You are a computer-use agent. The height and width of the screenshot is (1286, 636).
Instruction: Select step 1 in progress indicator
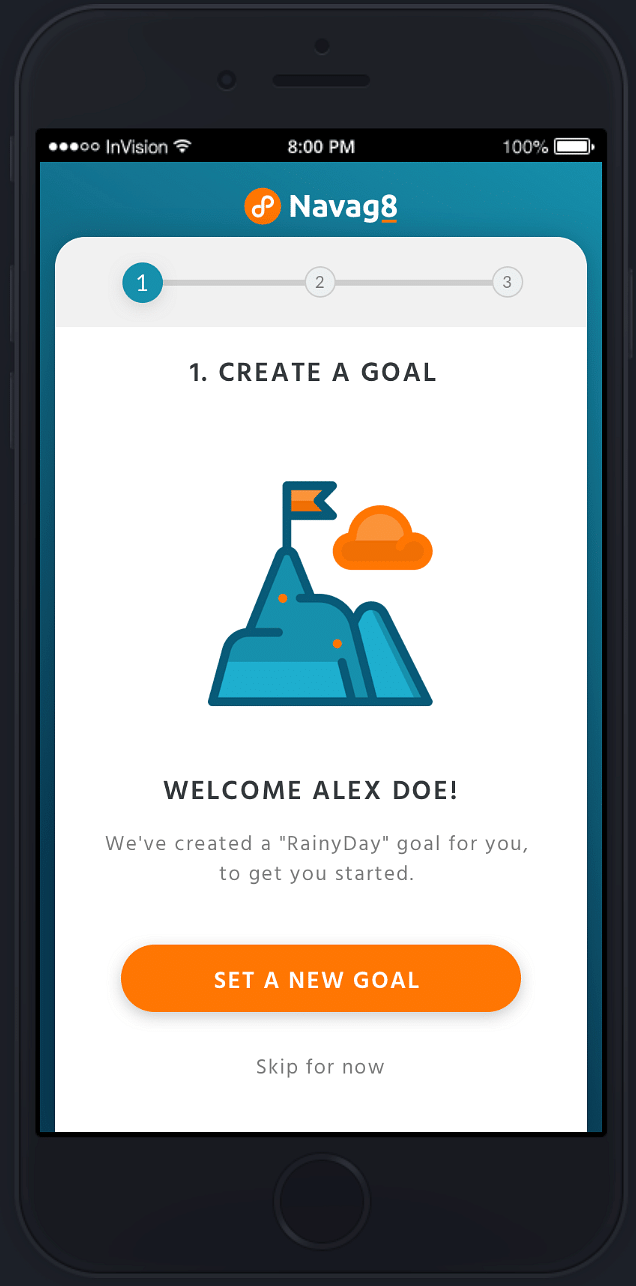point(142,283)
